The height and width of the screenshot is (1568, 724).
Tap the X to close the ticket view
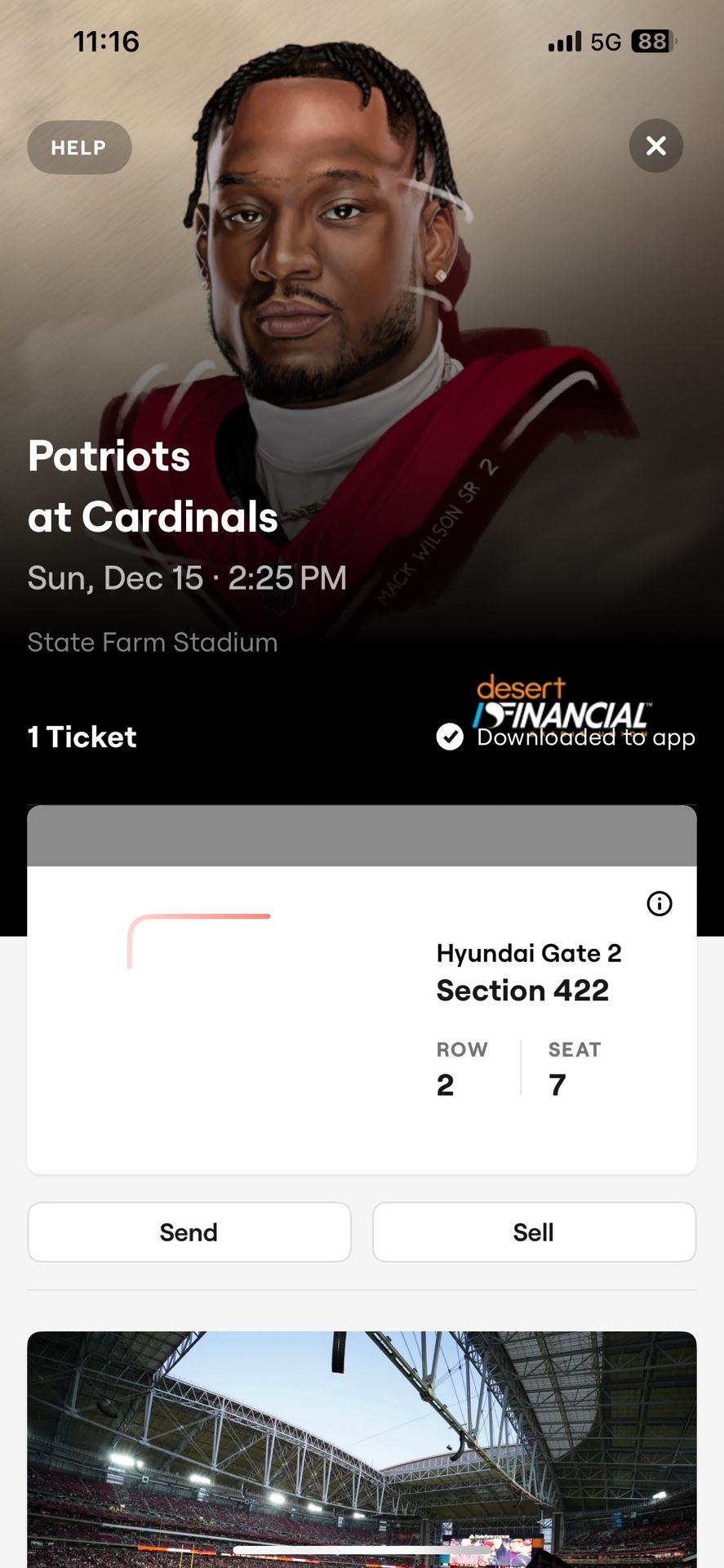(656, 146)
